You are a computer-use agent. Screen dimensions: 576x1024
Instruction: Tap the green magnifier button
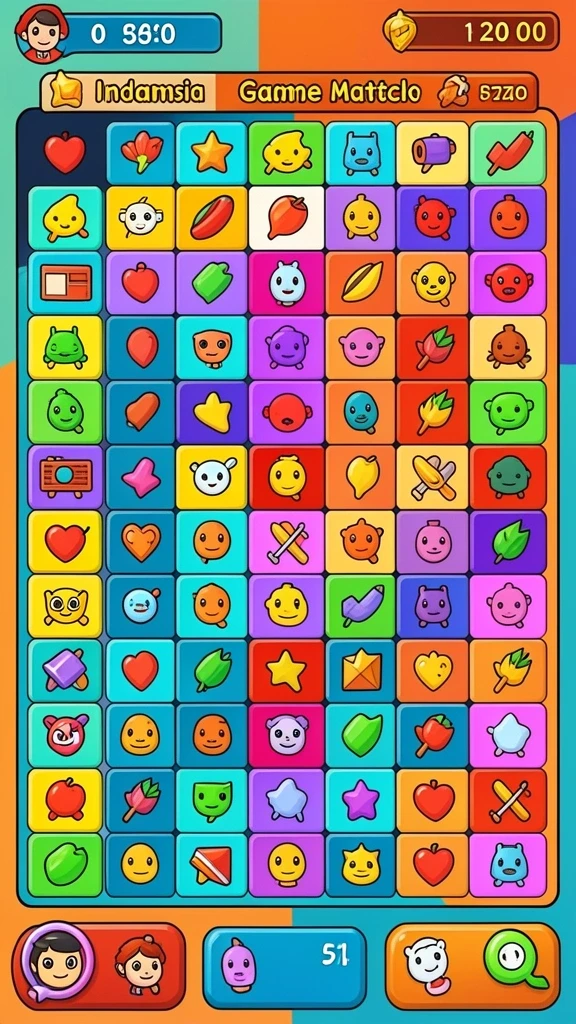coord(516,960)
